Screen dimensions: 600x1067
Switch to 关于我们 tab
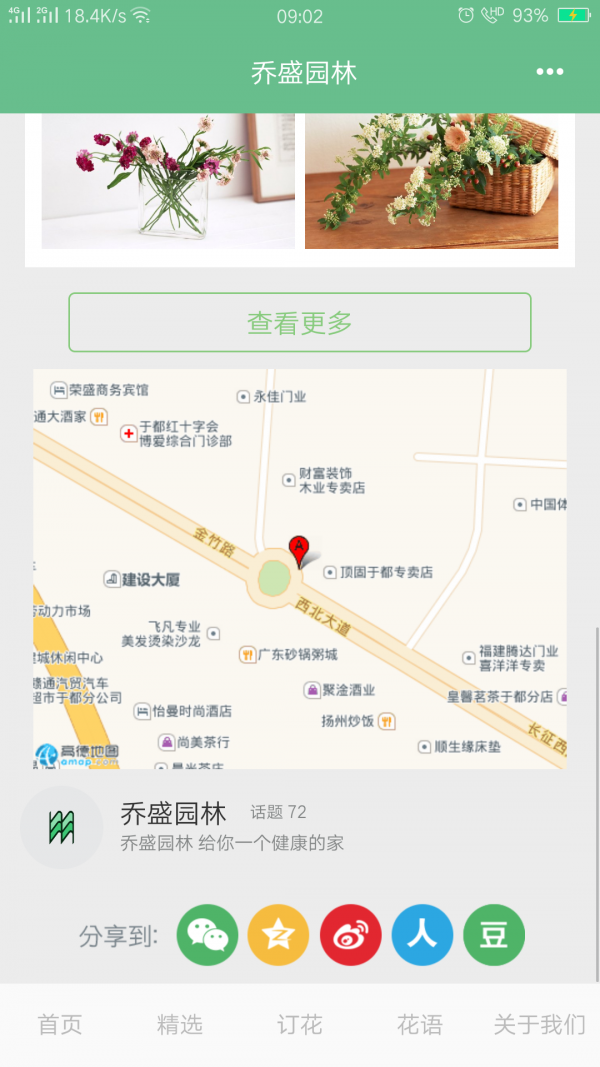(x=540, y=1024)
